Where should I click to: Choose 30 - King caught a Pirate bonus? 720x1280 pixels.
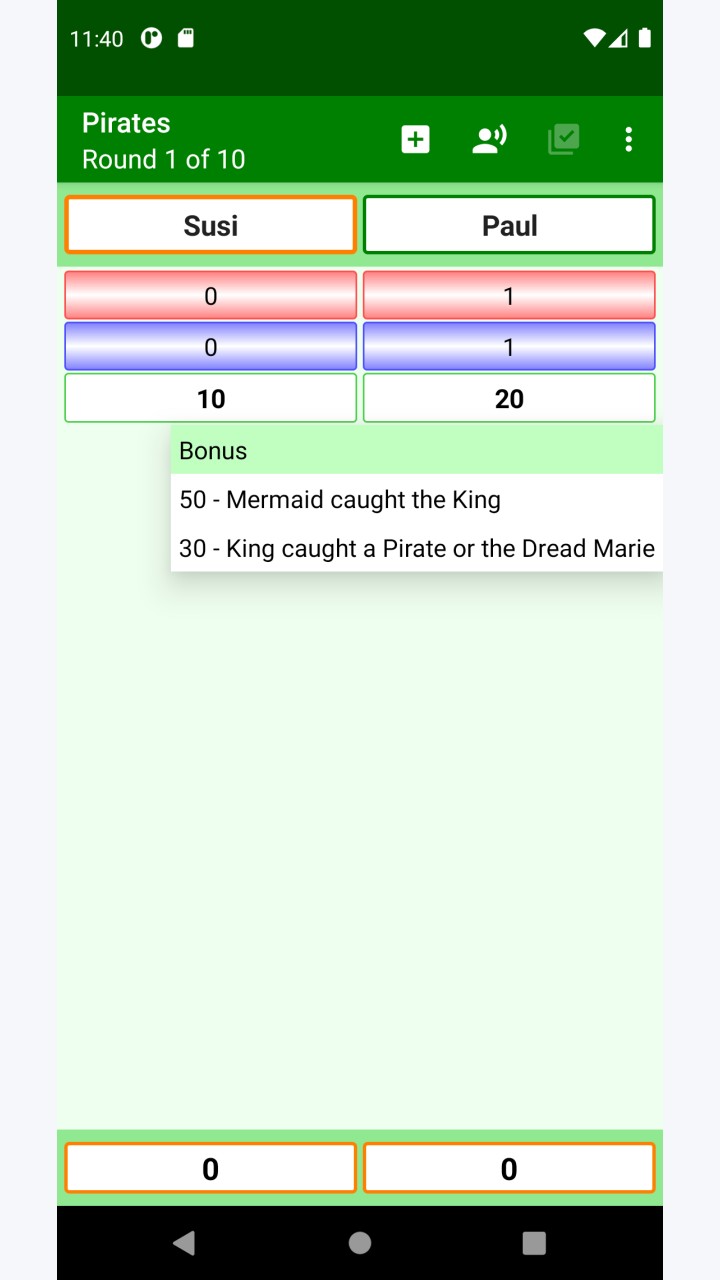(417, 548)
